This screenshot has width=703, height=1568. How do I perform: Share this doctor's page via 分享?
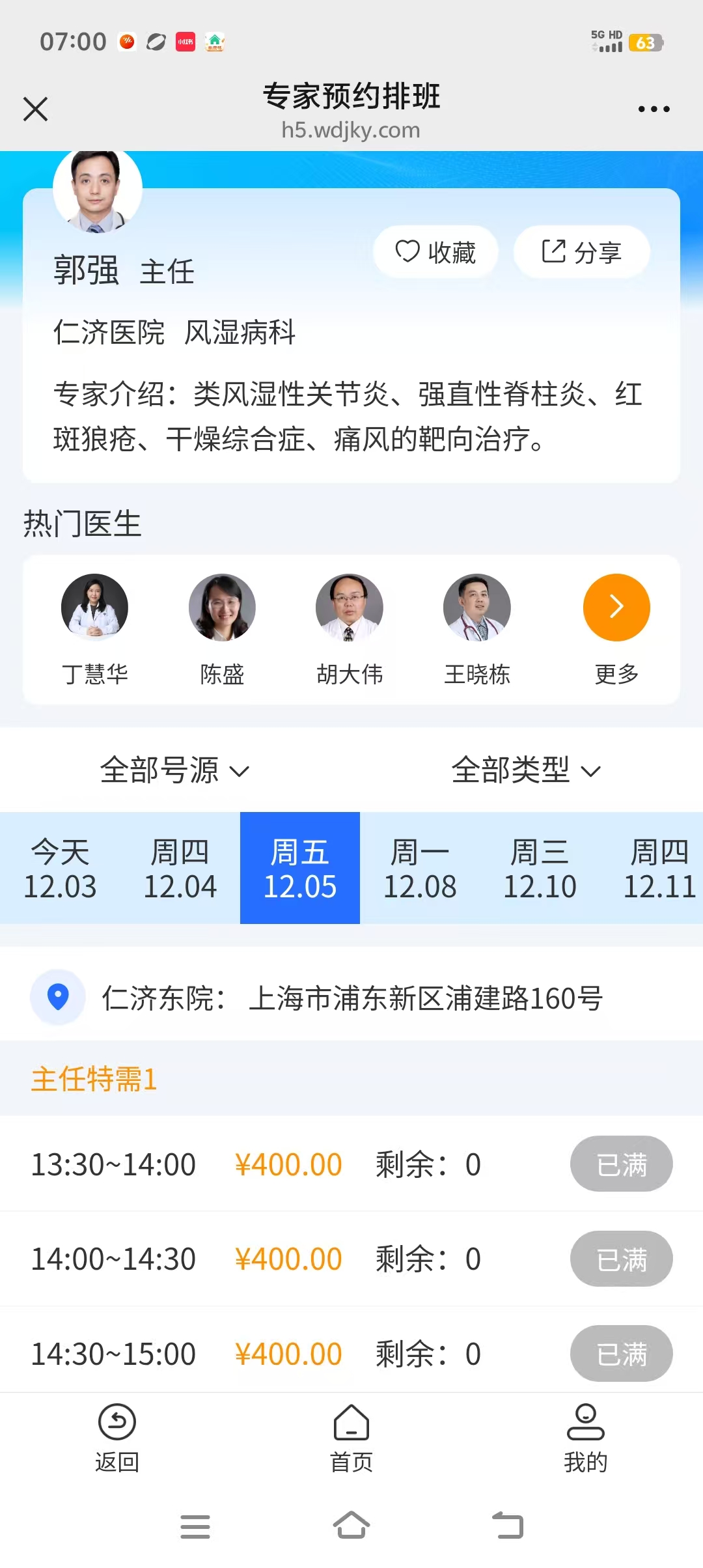(x=581, y=252)
